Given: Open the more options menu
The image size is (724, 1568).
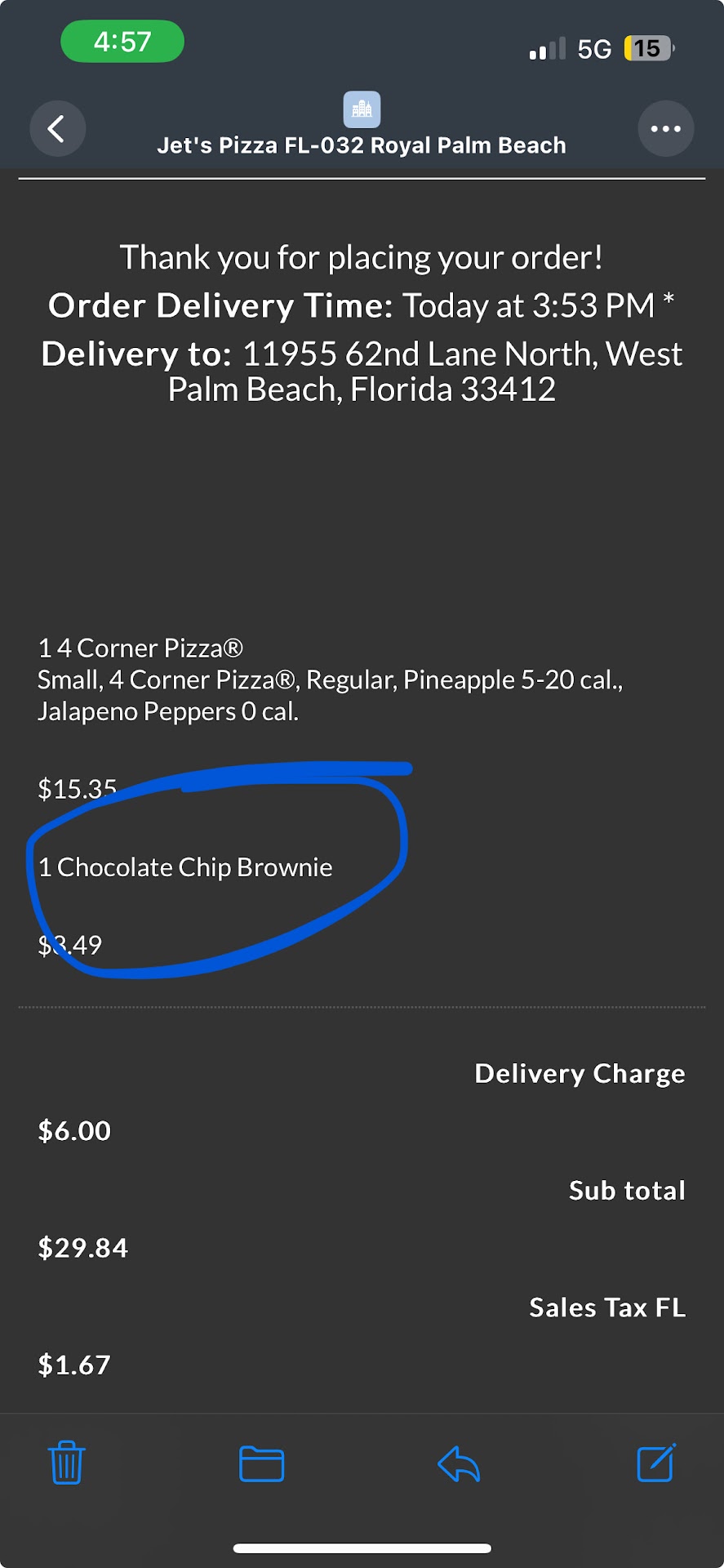Looking at the screenshot, I should pos(665,128).
